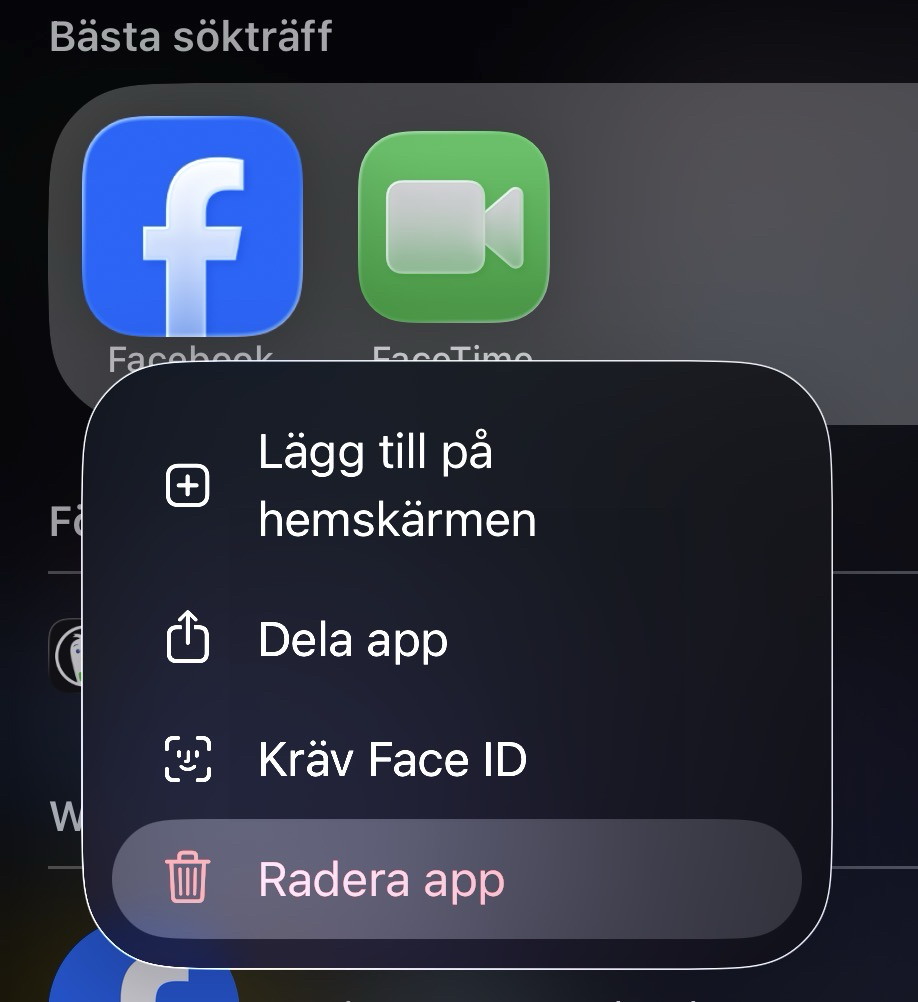
Task: Open the Facebook app icon
Action: (192, 225)
